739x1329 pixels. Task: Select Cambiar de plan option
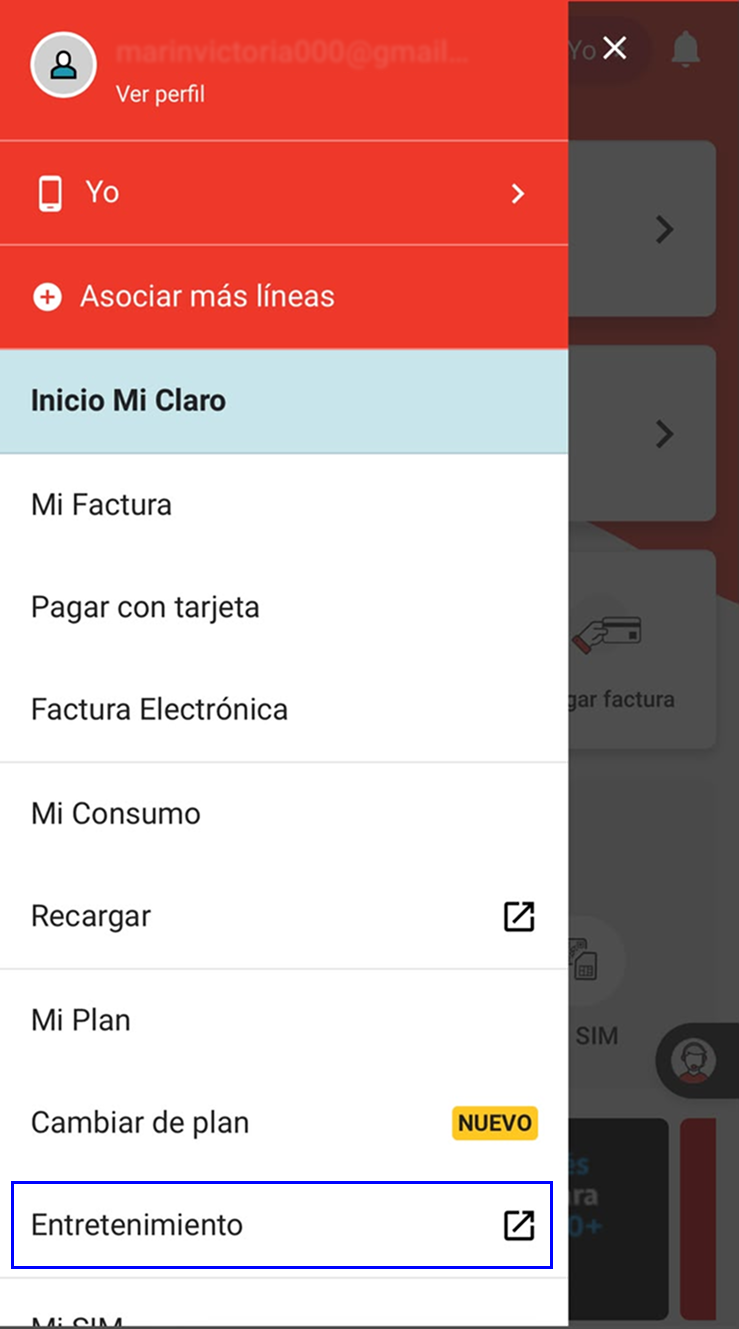pyautogui.click(x=284, y=1123)
